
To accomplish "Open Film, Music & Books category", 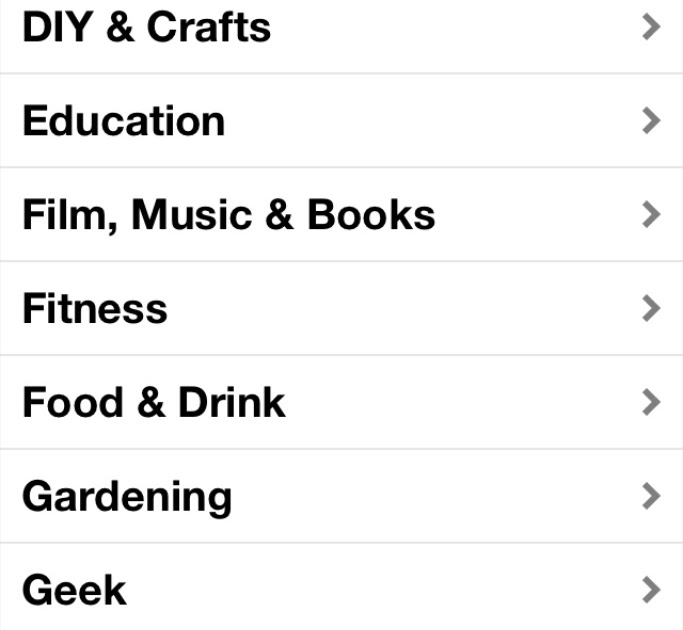I will [228, 215].
